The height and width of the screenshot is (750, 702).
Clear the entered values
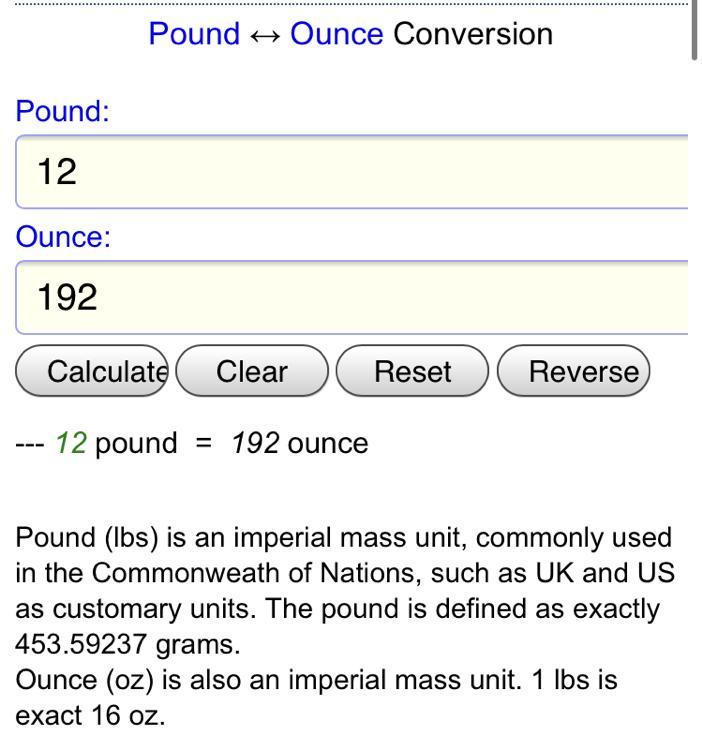(252, 372)
